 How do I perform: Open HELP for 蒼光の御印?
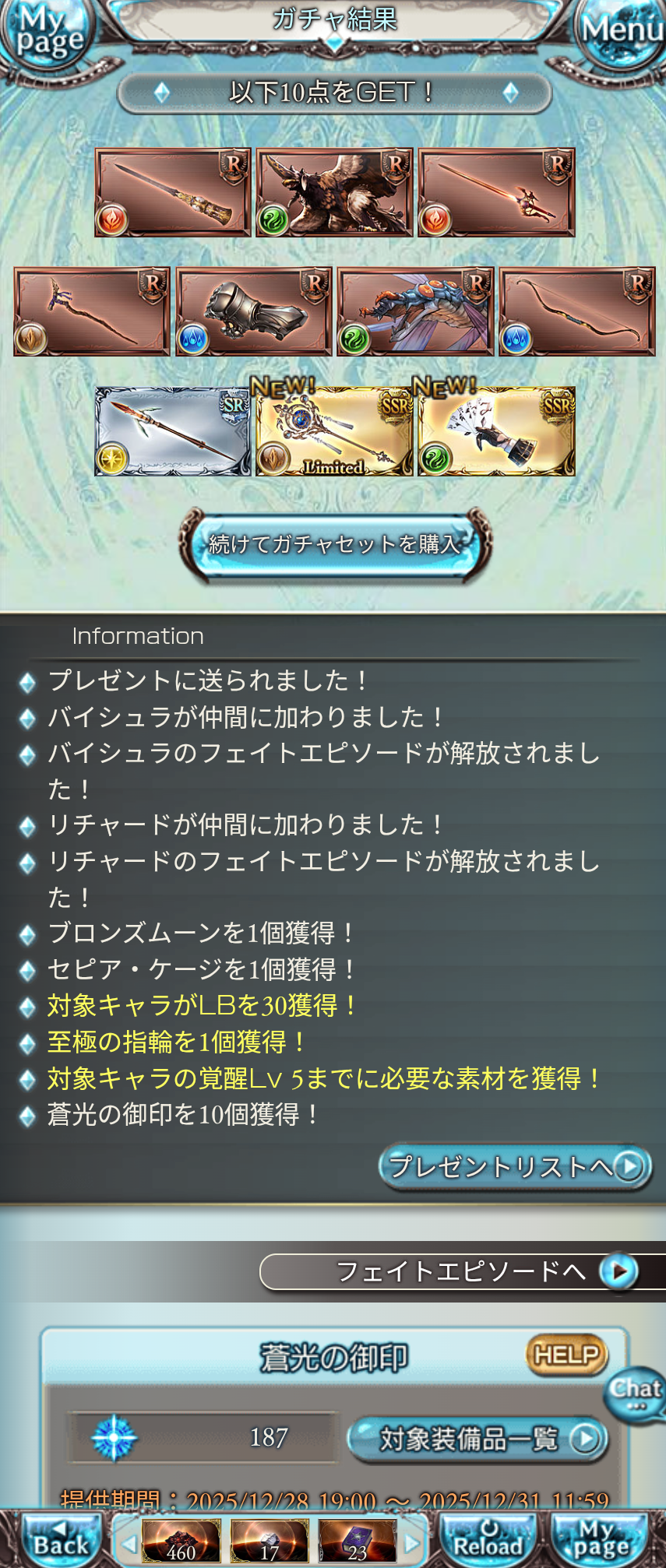pos(566,1355)
